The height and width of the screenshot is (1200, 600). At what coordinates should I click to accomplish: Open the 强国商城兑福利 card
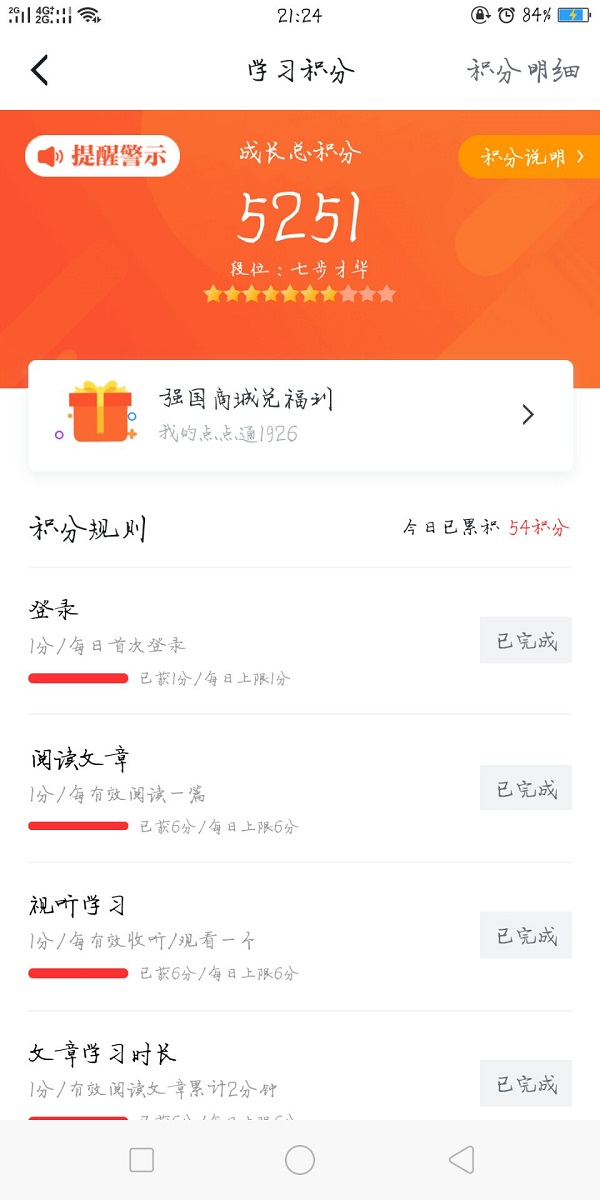point(301,415)
